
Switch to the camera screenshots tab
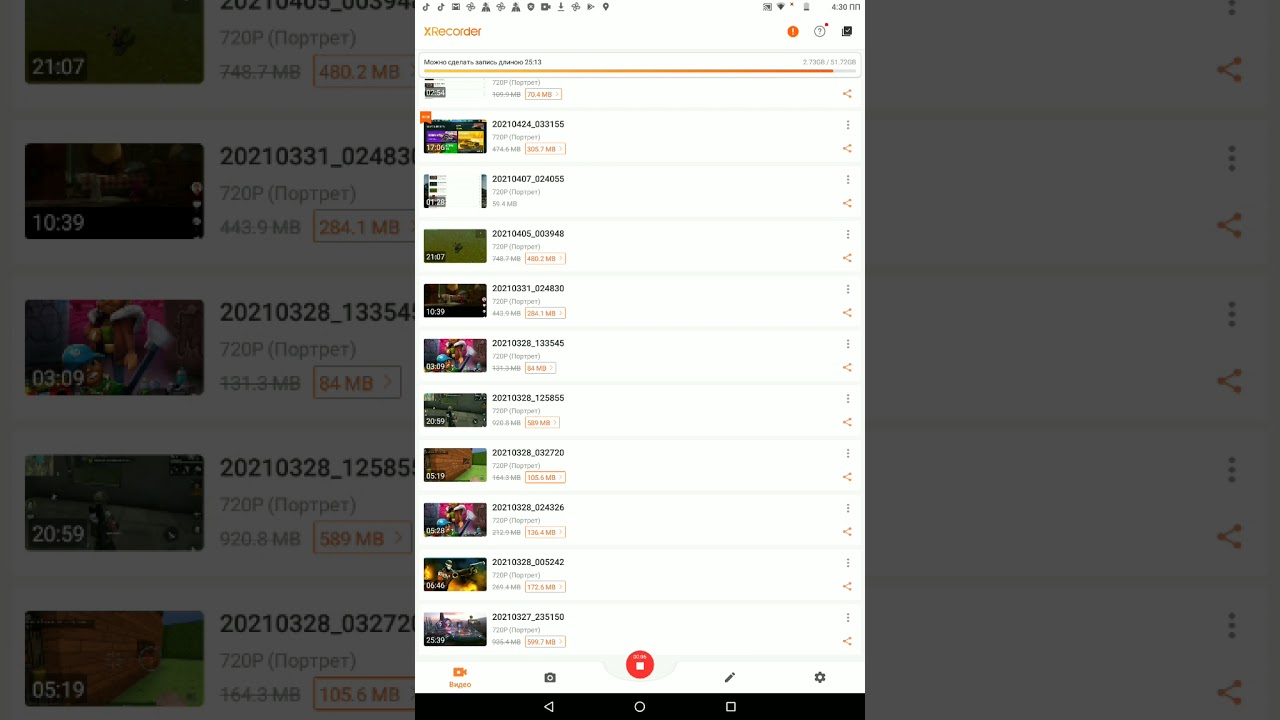click(x=550, y=677)
